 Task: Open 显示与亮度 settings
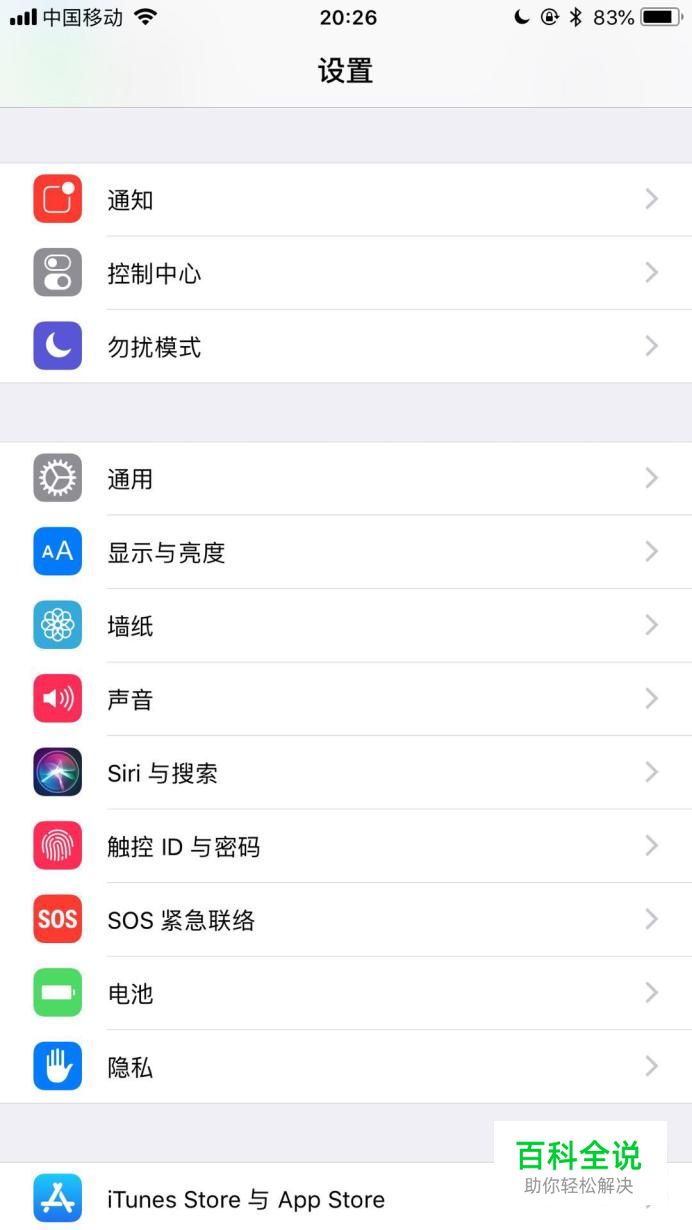click(x=345, y=552)
